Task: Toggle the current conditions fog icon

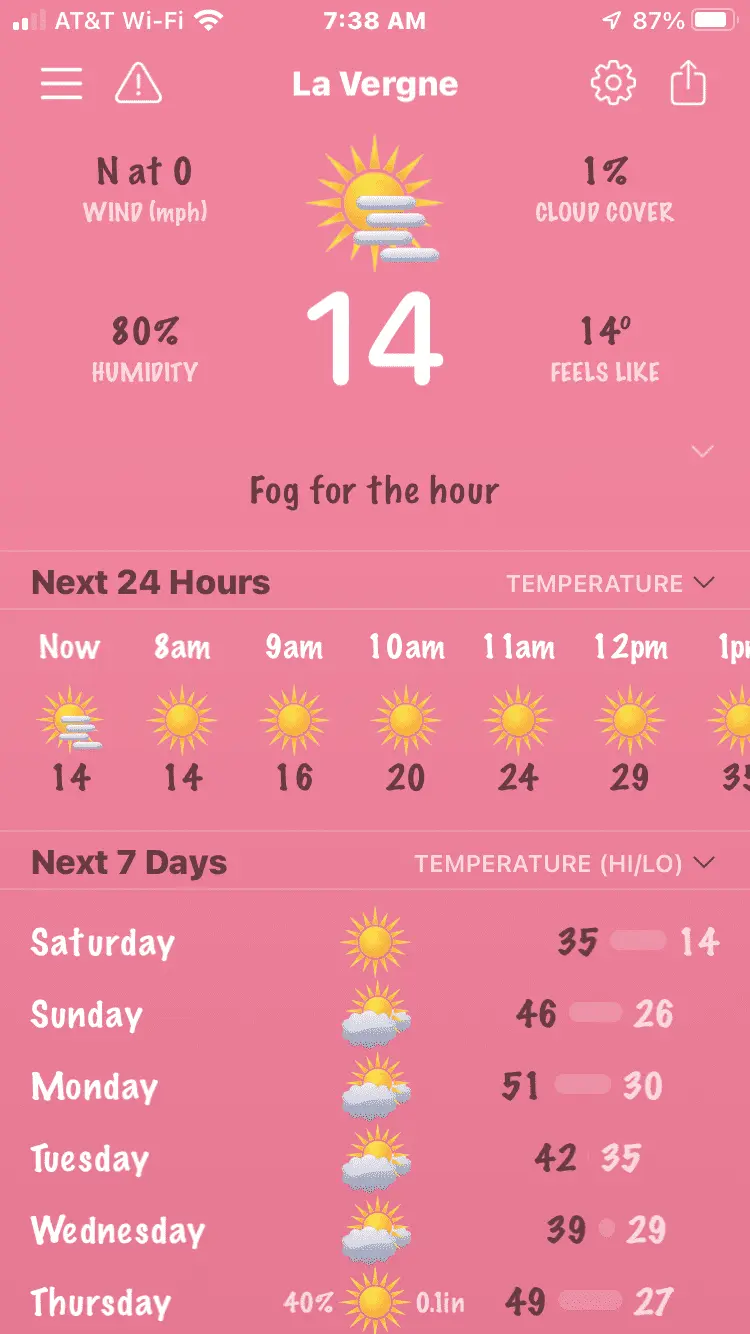Action: point(374,205)
